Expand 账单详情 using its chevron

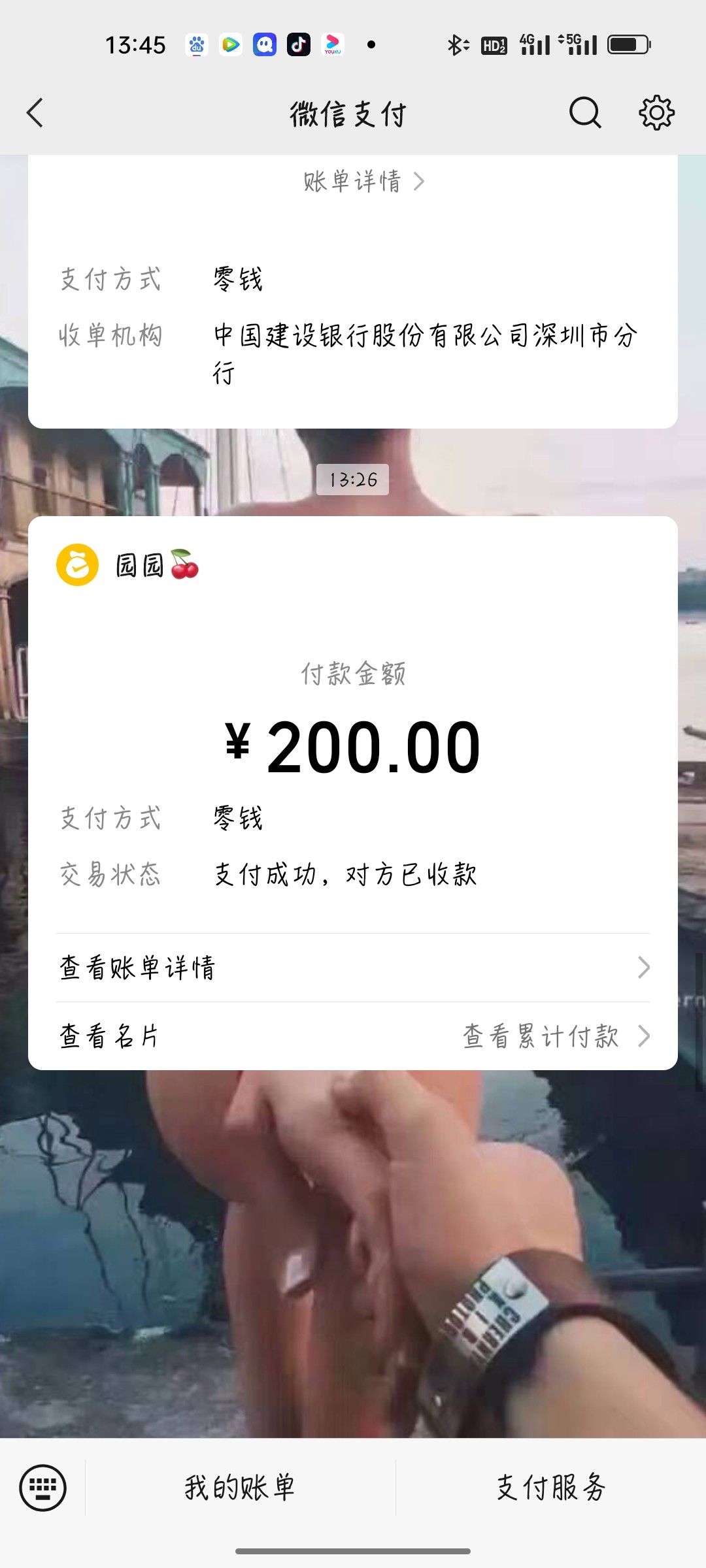tap(421, 182)
